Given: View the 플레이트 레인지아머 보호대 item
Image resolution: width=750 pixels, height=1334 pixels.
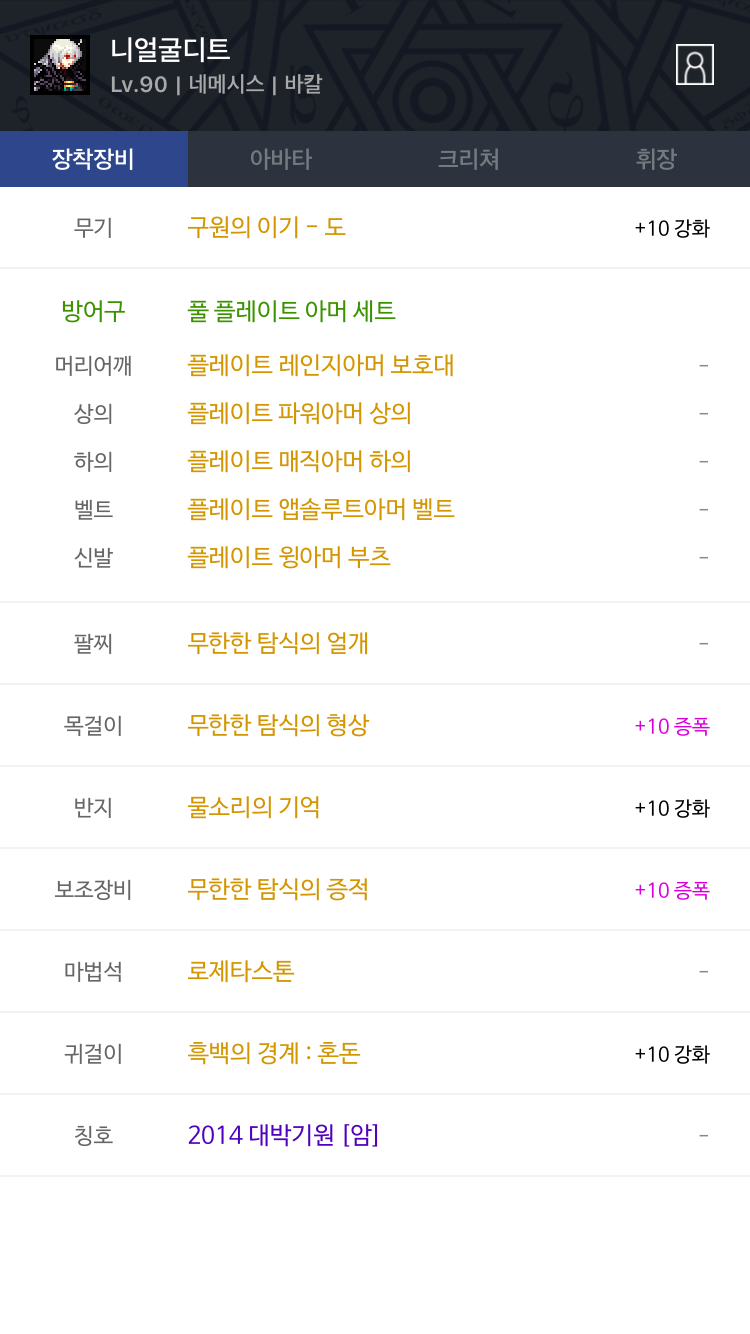Looking at the screenshot, I should [321, 365].
